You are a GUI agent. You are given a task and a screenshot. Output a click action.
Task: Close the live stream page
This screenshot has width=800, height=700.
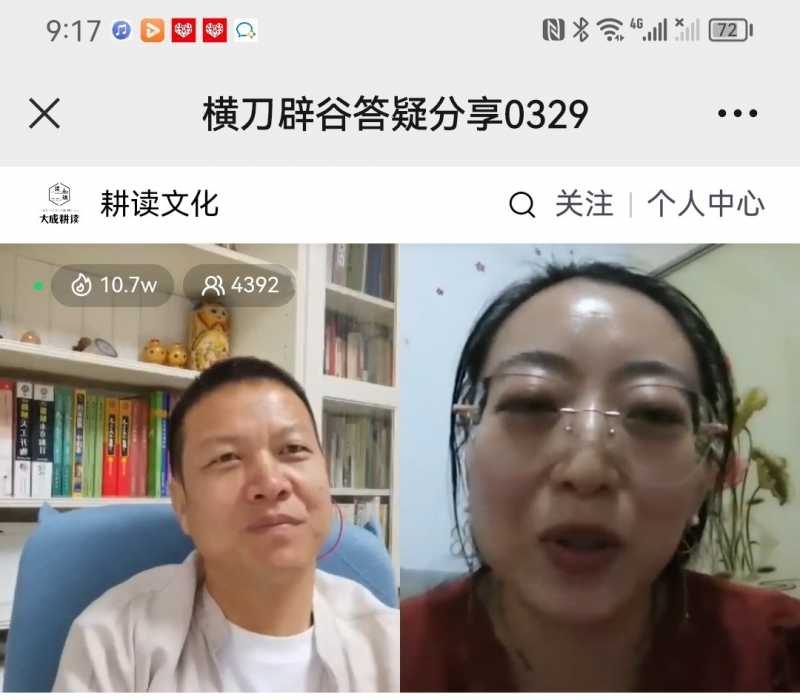point(44,114)
